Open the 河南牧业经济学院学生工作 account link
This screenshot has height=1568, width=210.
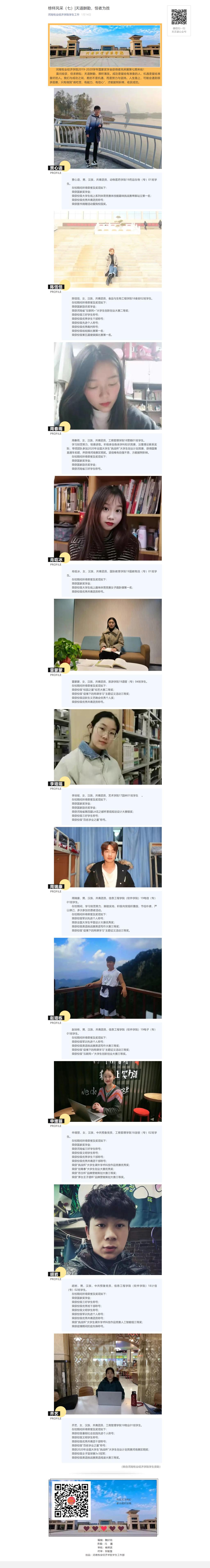tap(63, 14)
